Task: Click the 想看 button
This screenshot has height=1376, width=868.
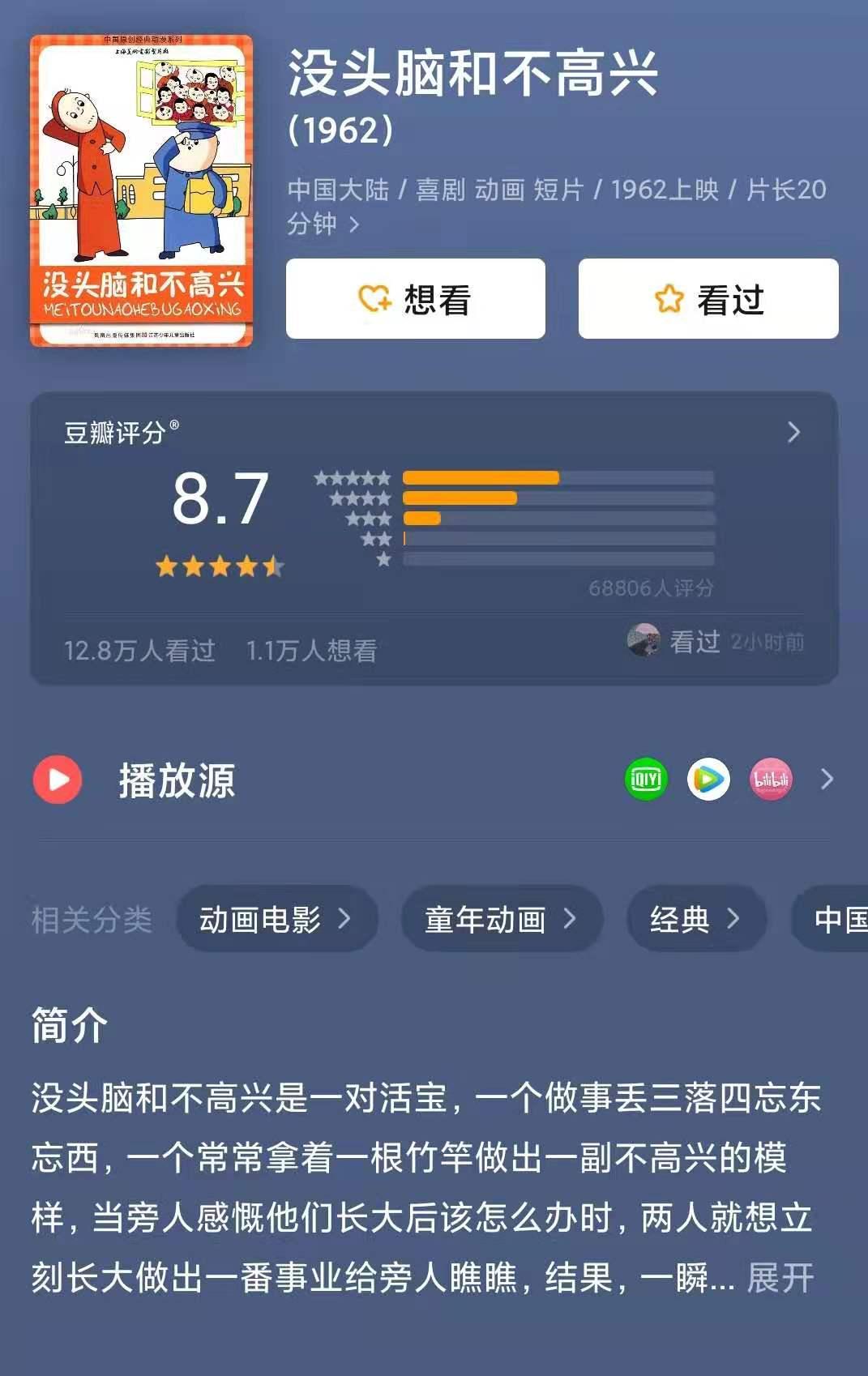Action: coord(416,298)
